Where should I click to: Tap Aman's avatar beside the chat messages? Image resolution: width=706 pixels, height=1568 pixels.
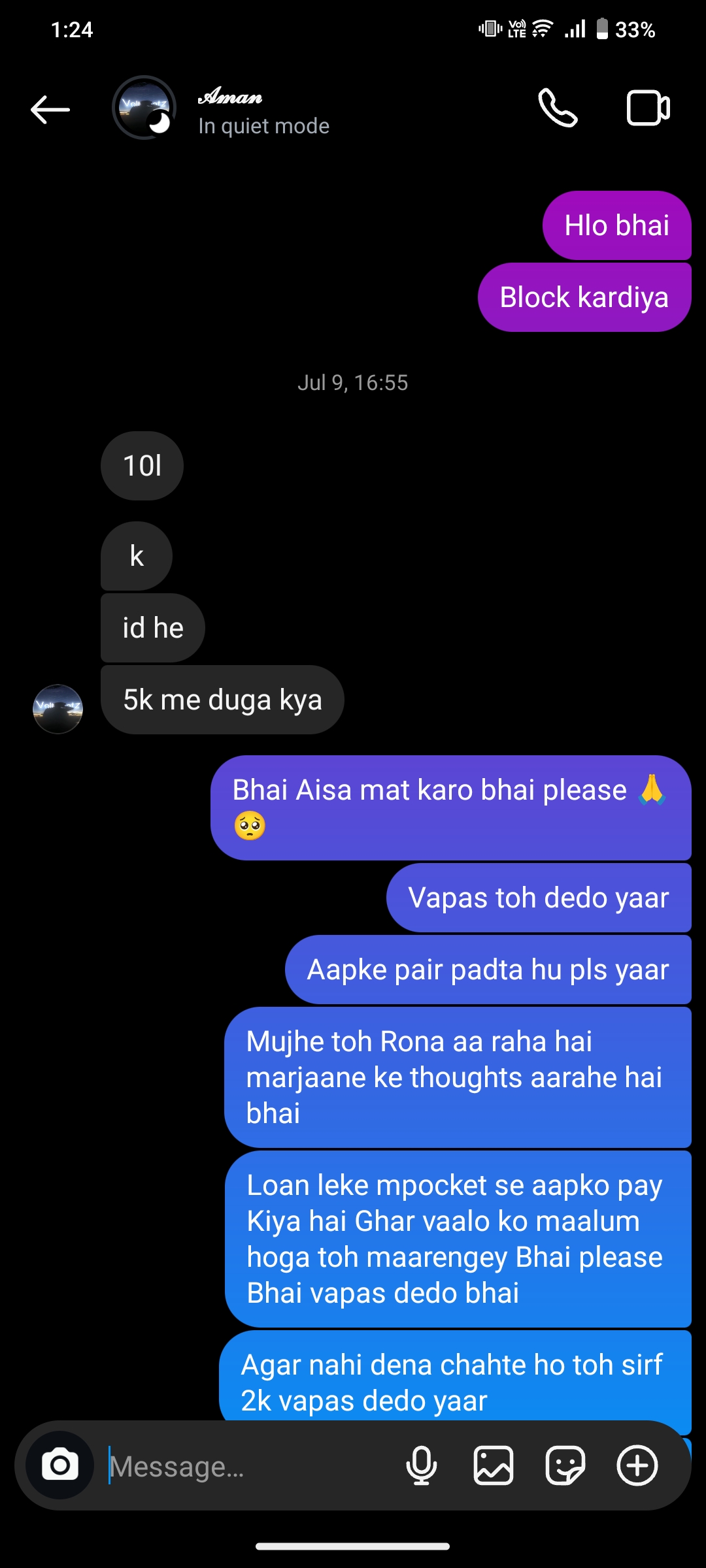click(x=58, y=709)
